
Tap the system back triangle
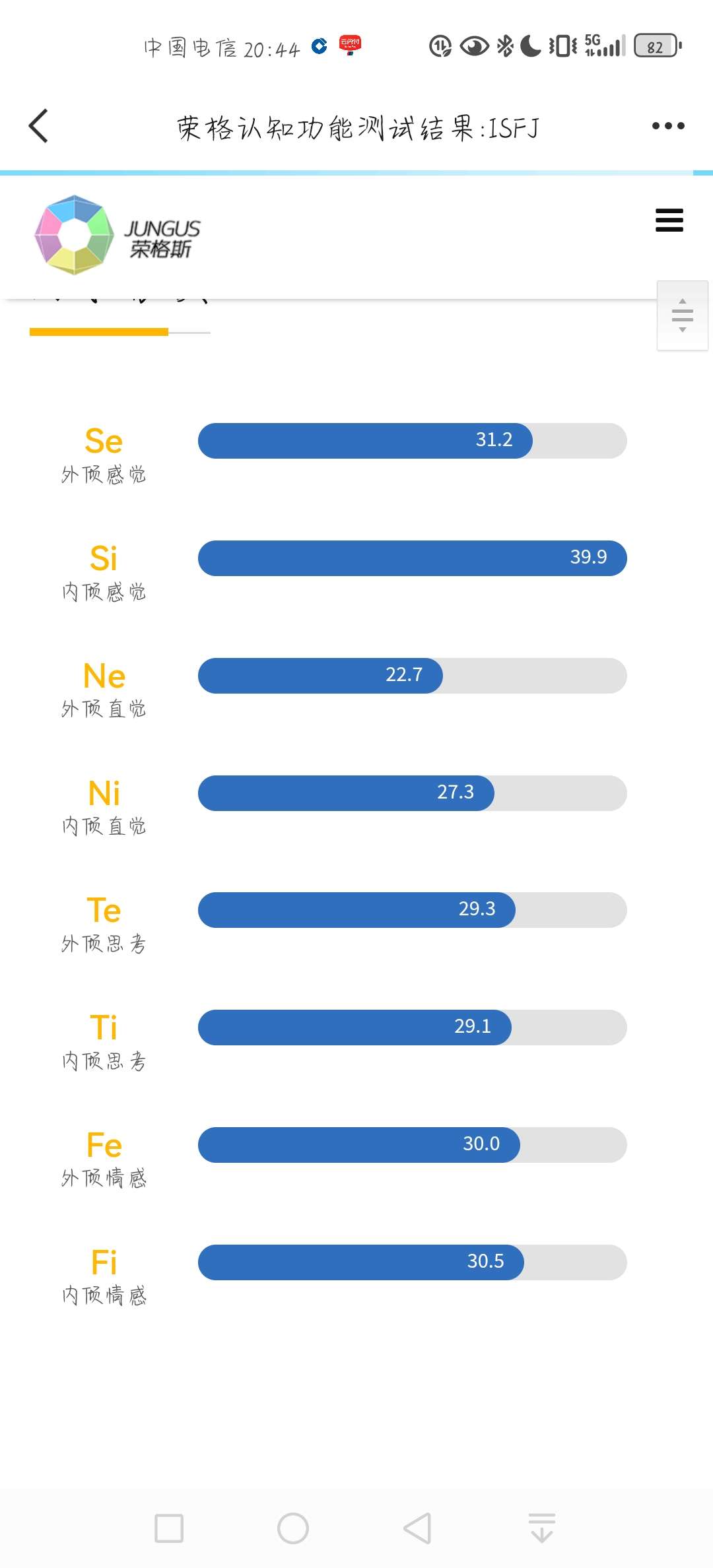pyautogui.click(x=417, y=1528)
